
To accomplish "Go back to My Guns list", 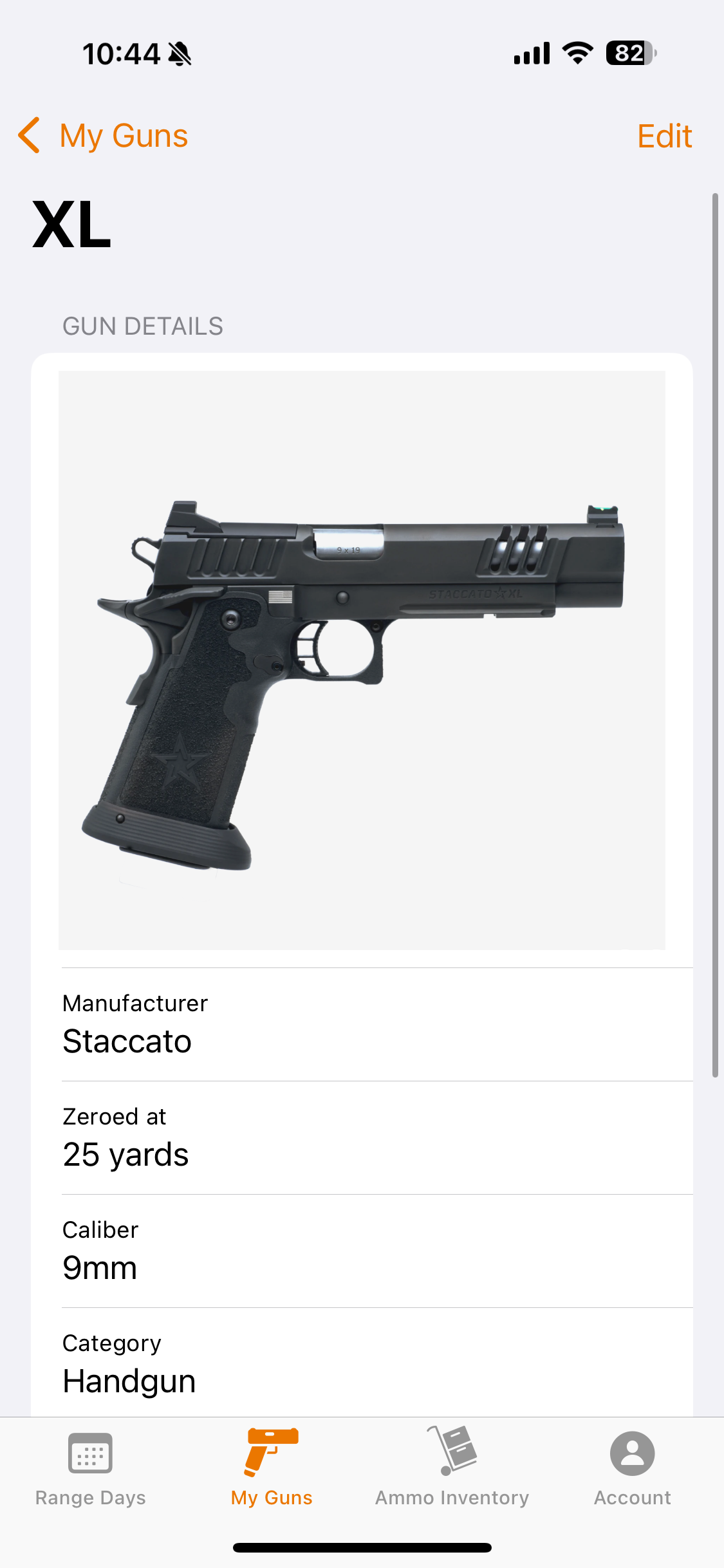I will (103, 136).
